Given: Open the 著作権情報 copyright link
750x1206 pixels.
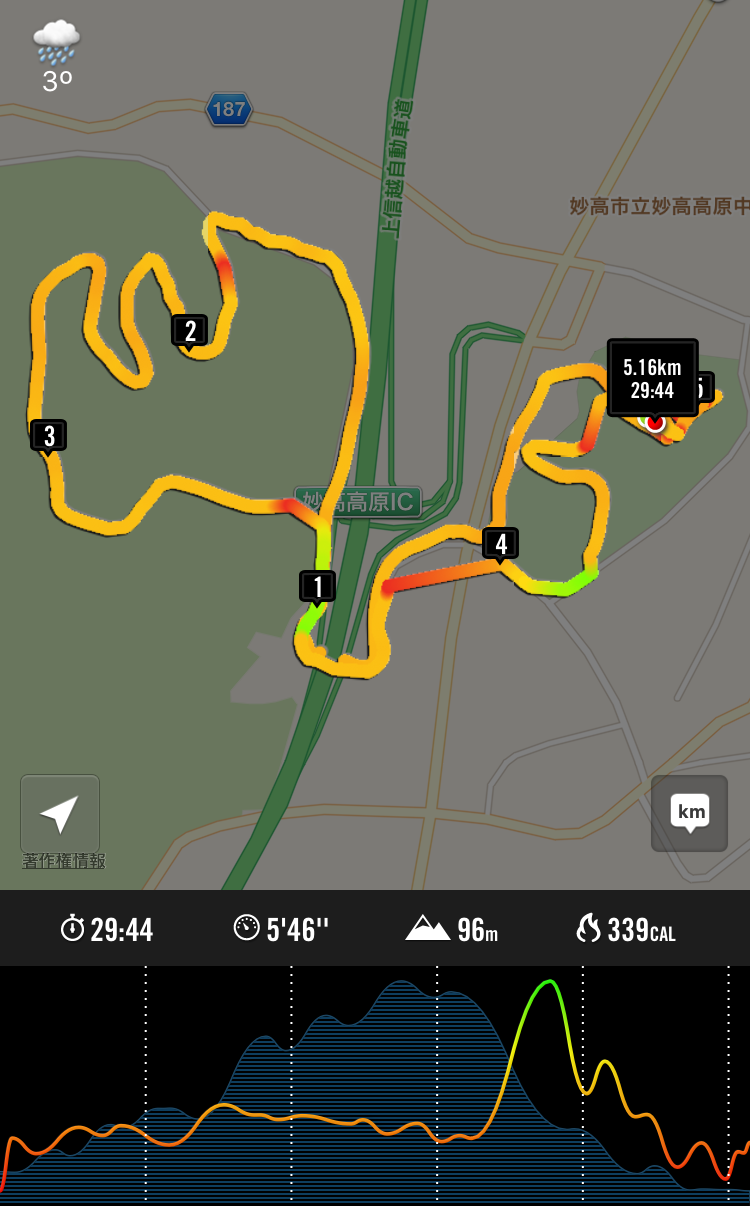Looking at the screenshot, I should tap(63, 861).
